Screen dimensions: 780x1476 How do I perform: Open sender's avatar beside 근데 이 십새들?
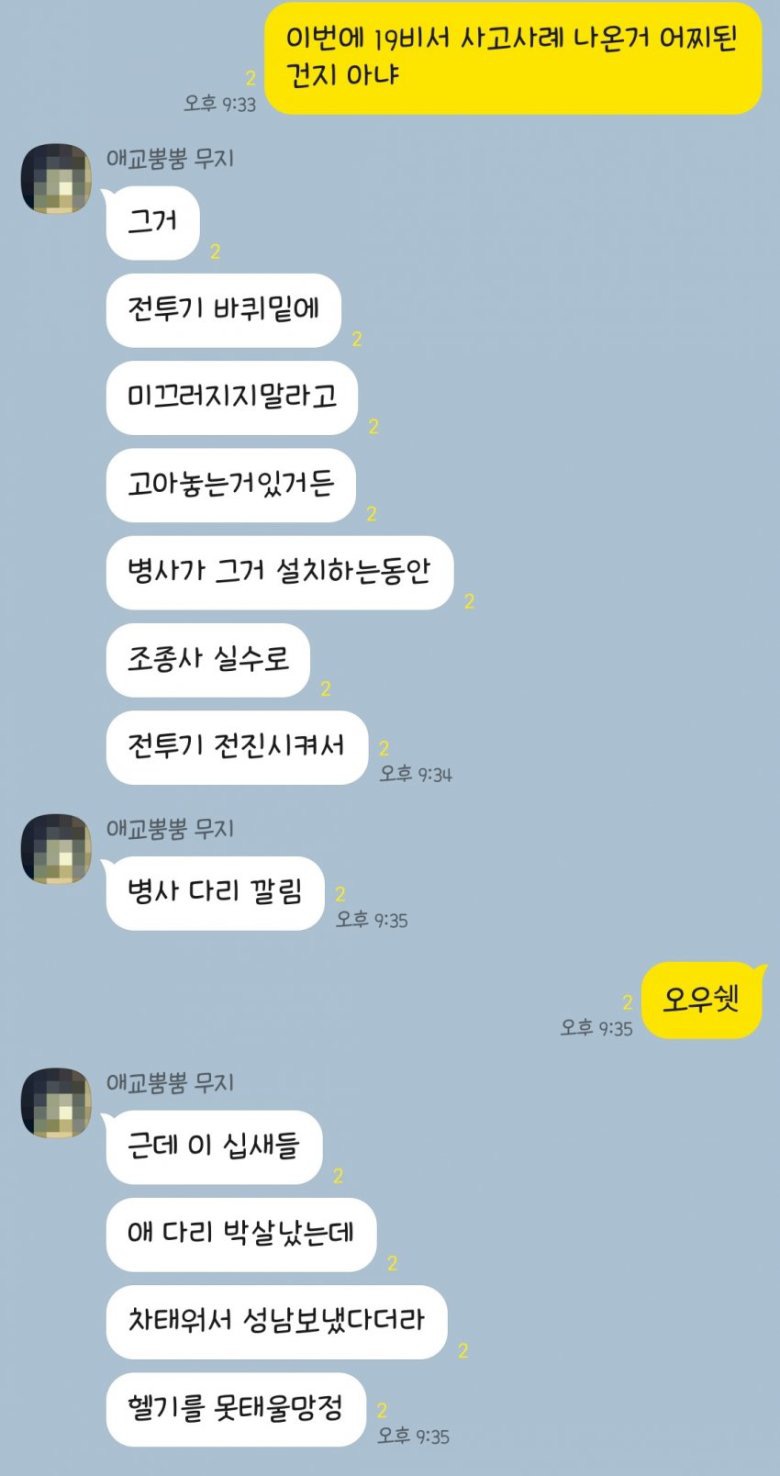coord(56,1103)
